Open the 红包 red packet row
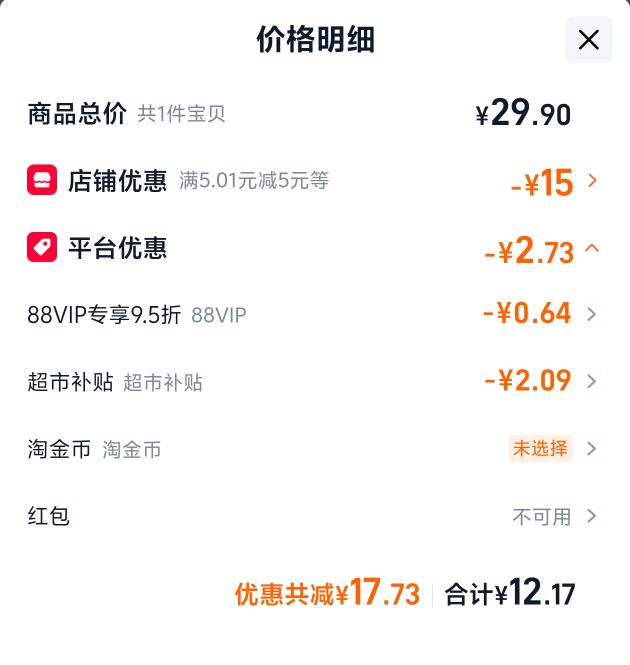Viewport: 630px width, 665px height. (315, 516)
